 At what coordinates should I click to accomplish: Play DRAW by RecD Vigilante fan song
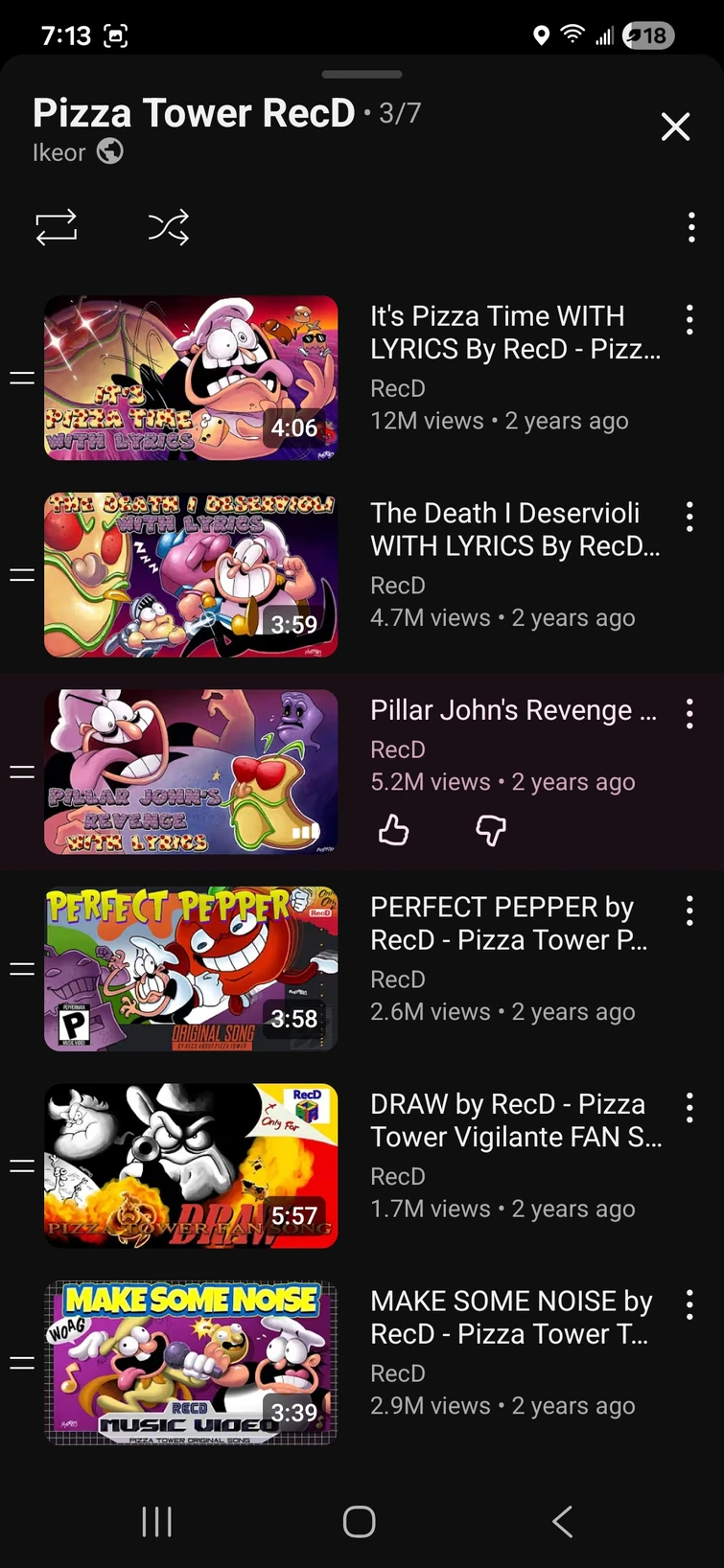(x=191, y=1165)
